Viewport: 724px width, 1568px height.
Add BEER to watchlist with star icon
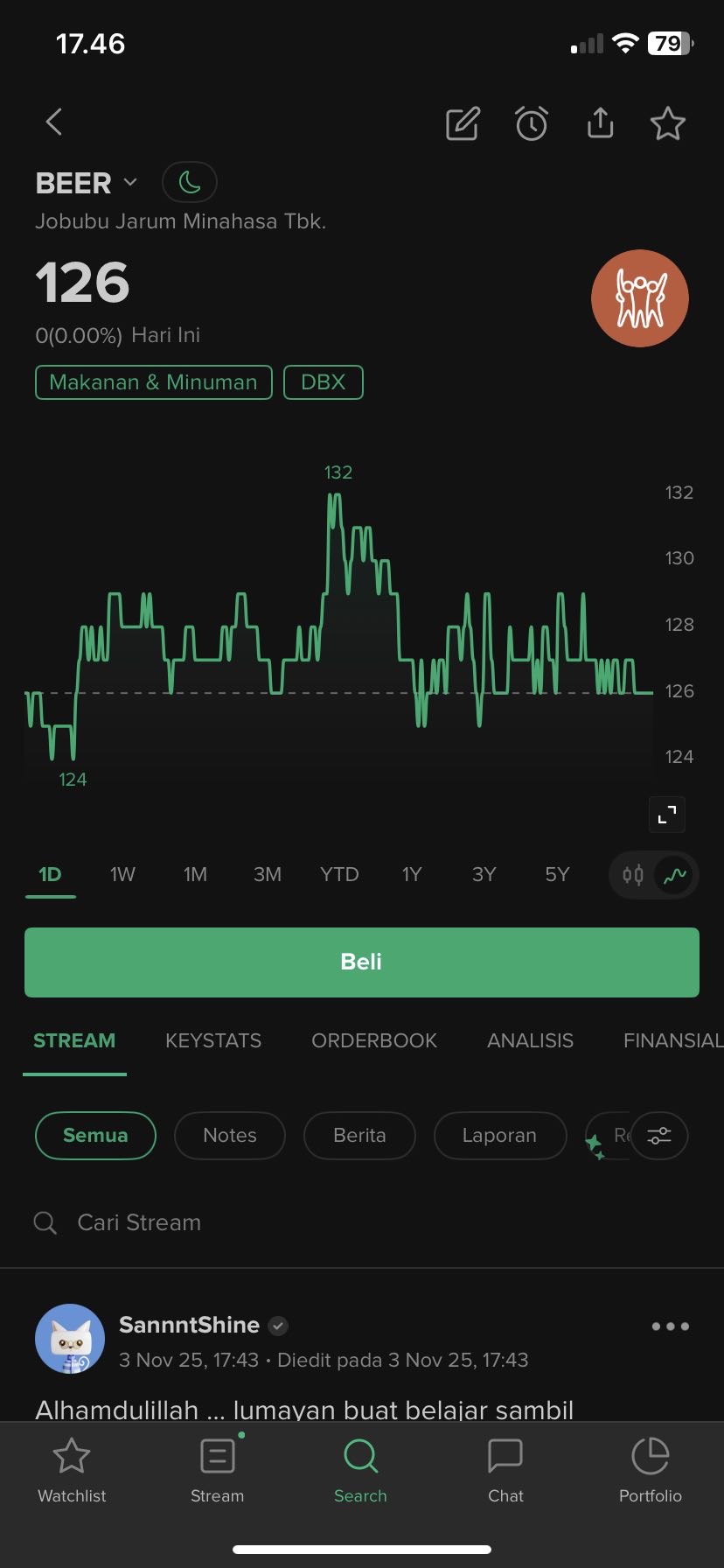point(668,123)
